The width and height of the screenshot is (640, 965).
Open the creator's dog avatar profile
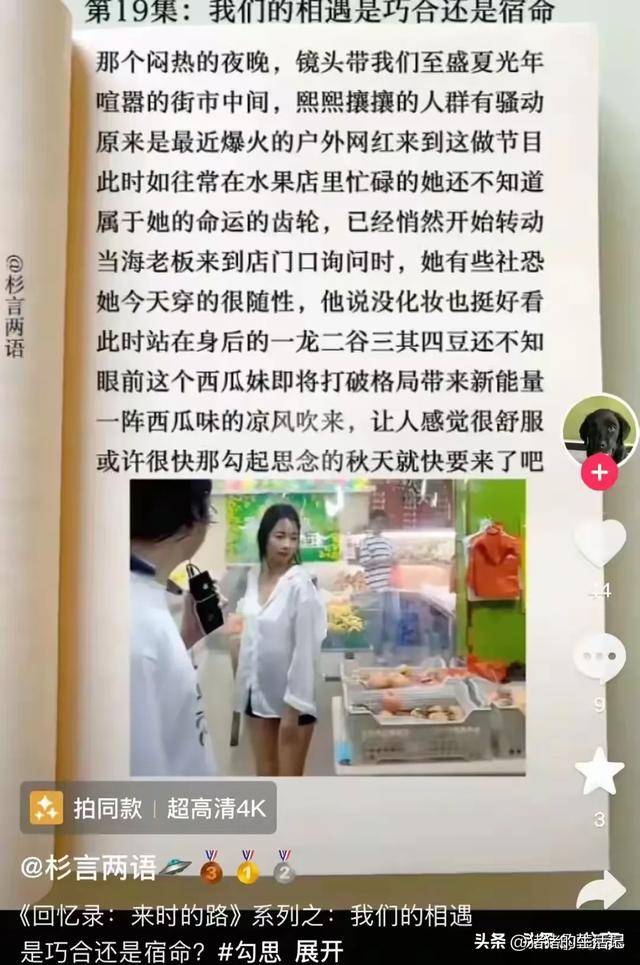[x=600, y=429]
